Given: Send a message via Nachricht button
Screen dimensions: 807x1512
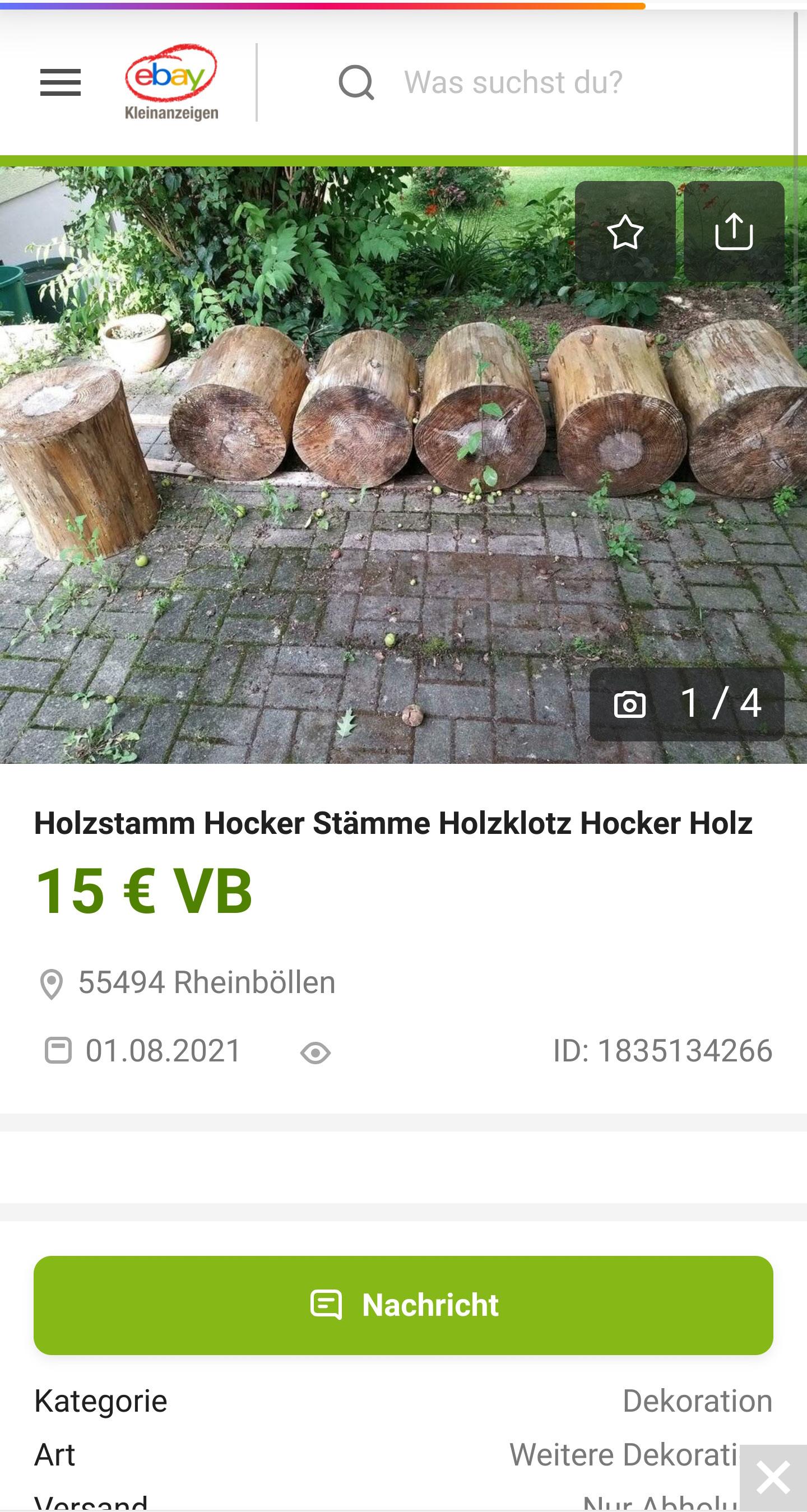Looking at the screenshot, I should [x=403, y=1305].
